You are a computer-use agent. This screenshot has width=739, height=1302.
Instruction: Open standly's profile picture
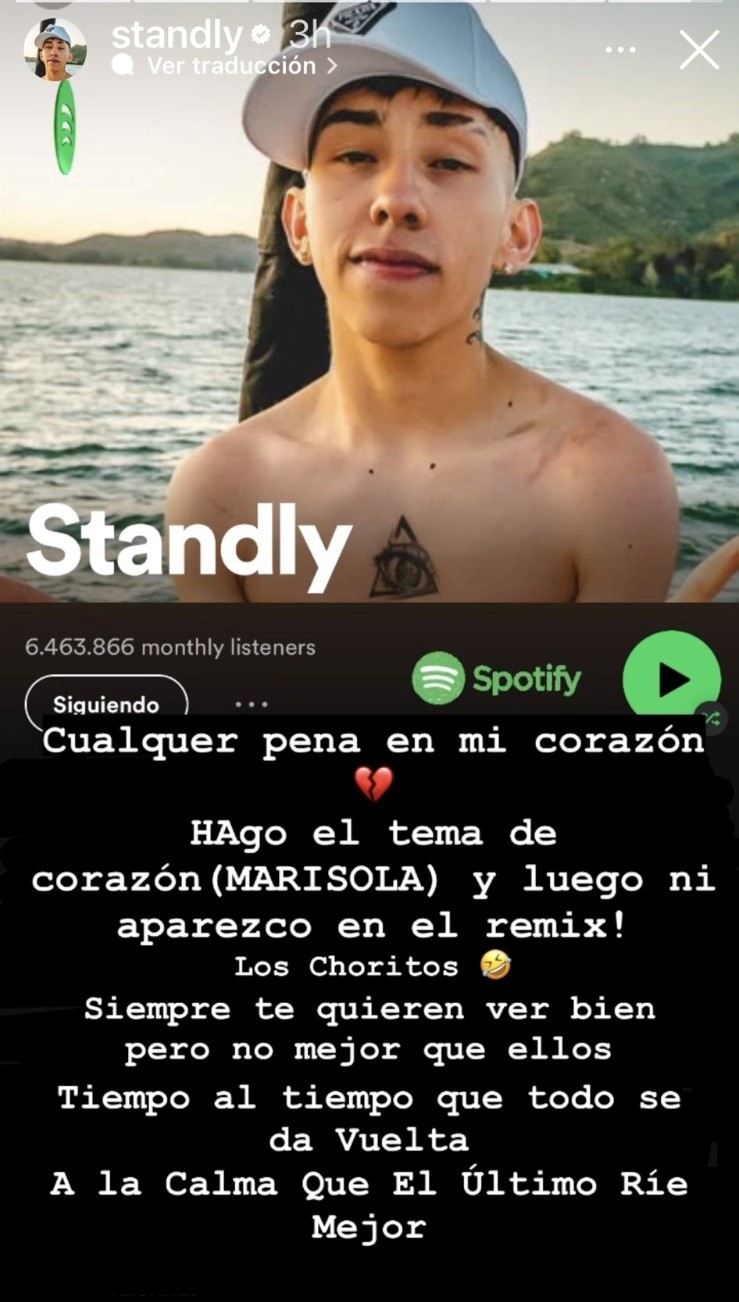coord(54,50)
